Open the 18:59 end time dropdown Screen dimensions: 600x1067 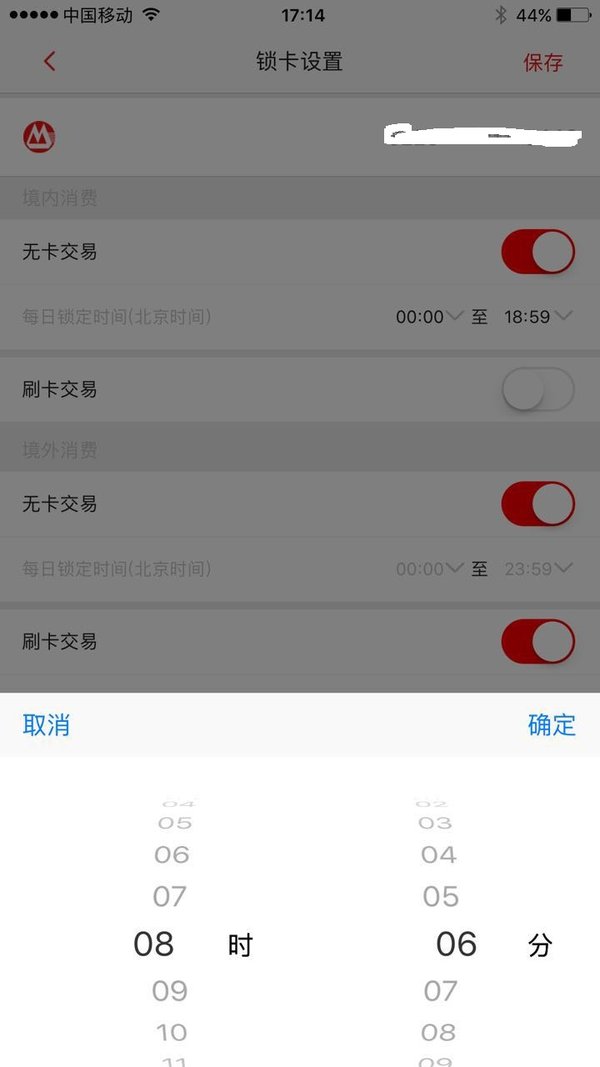tap(538, 316)
